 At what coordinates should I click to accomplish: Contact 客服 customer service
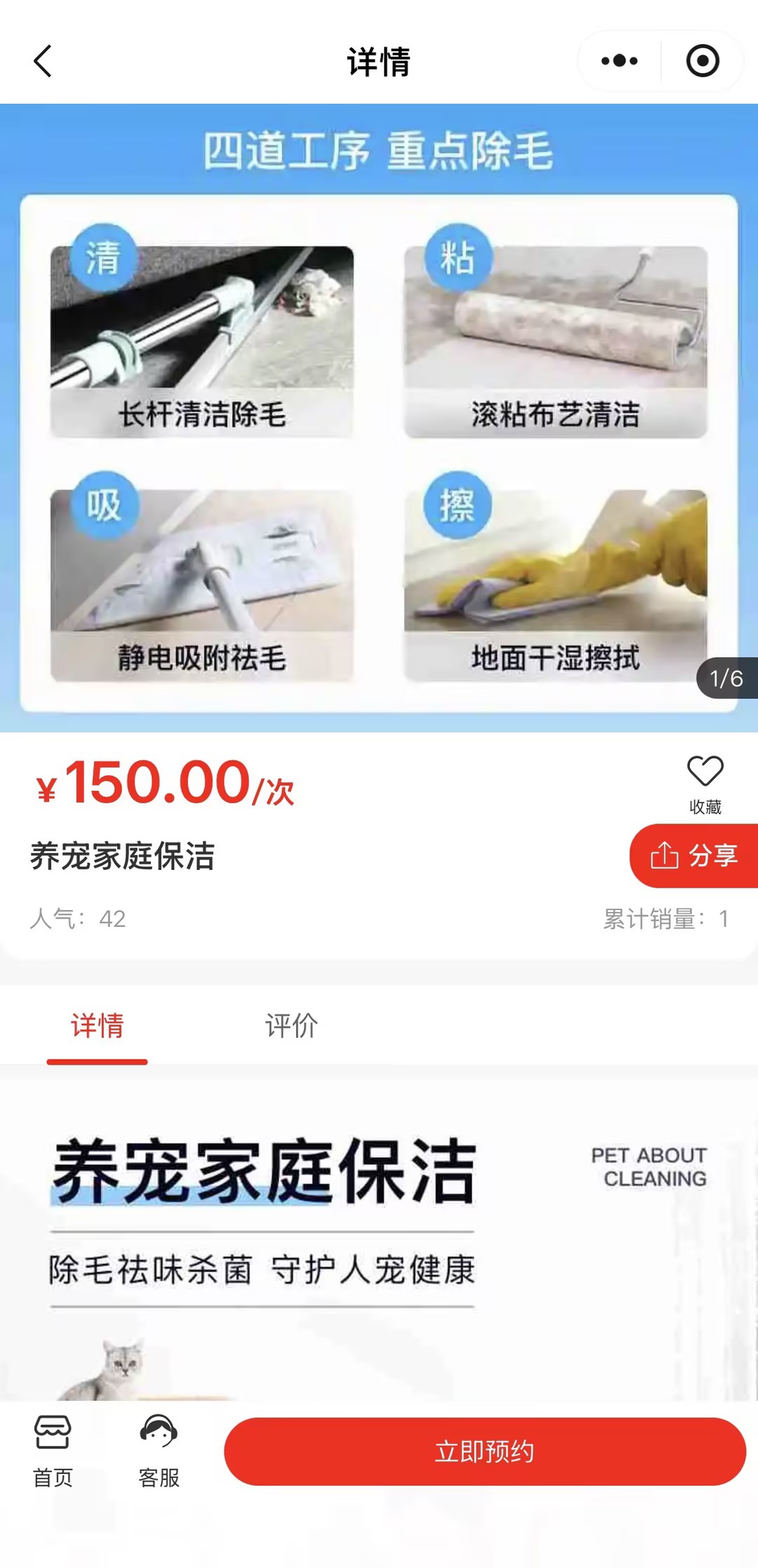(159, 1451)
